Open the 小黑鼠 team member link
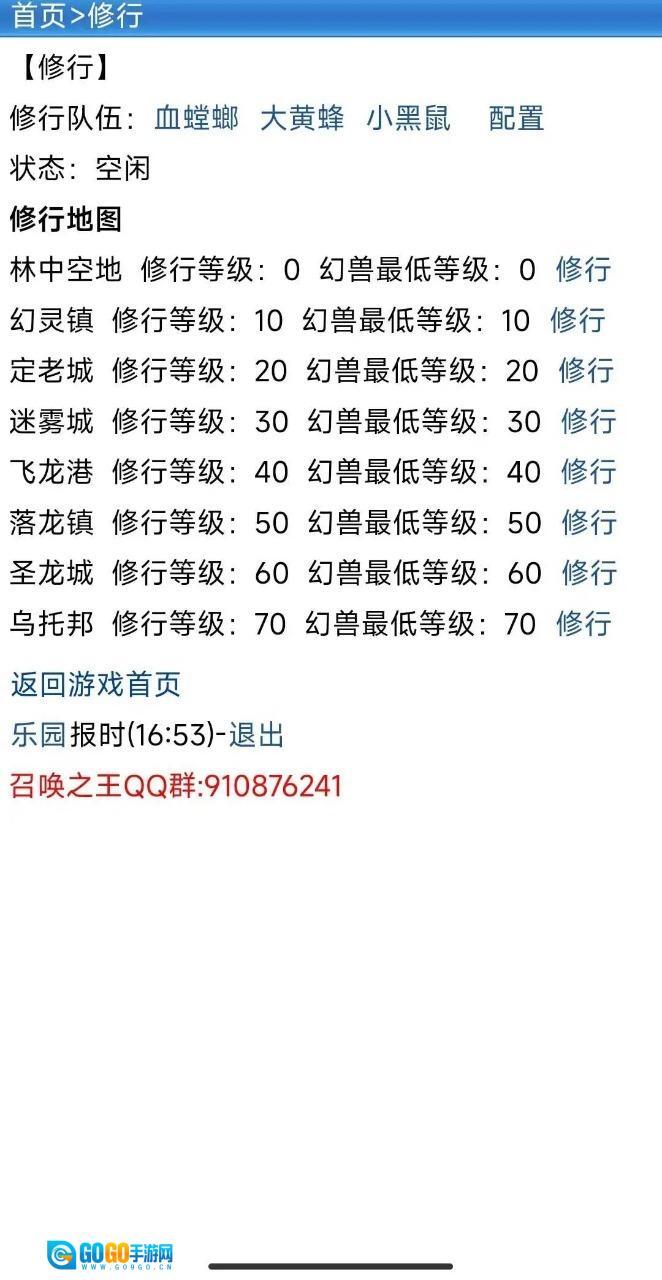 pos(408,118)
